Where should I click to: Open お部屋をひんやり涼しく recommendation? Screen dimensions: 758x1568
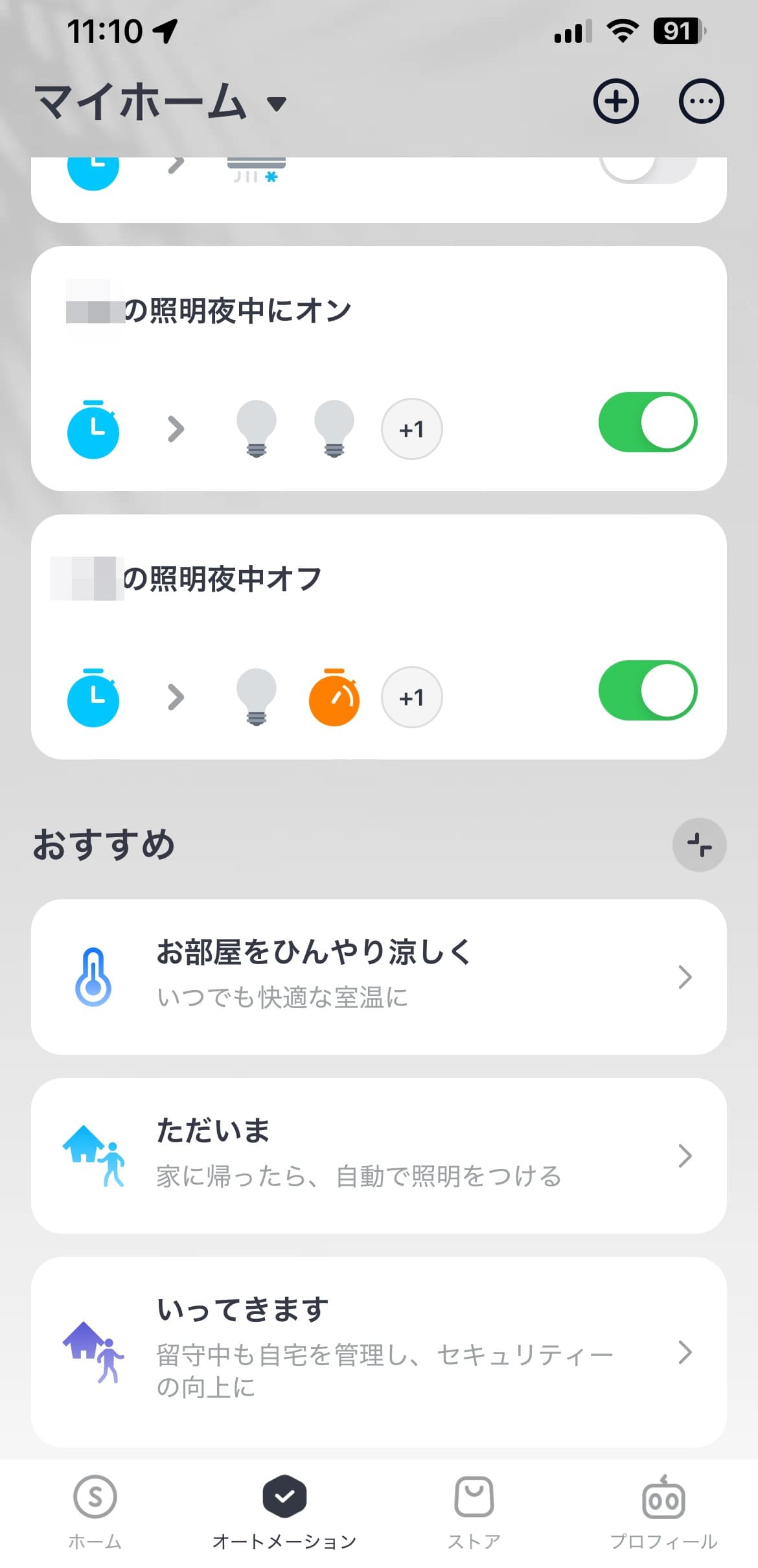379,977
